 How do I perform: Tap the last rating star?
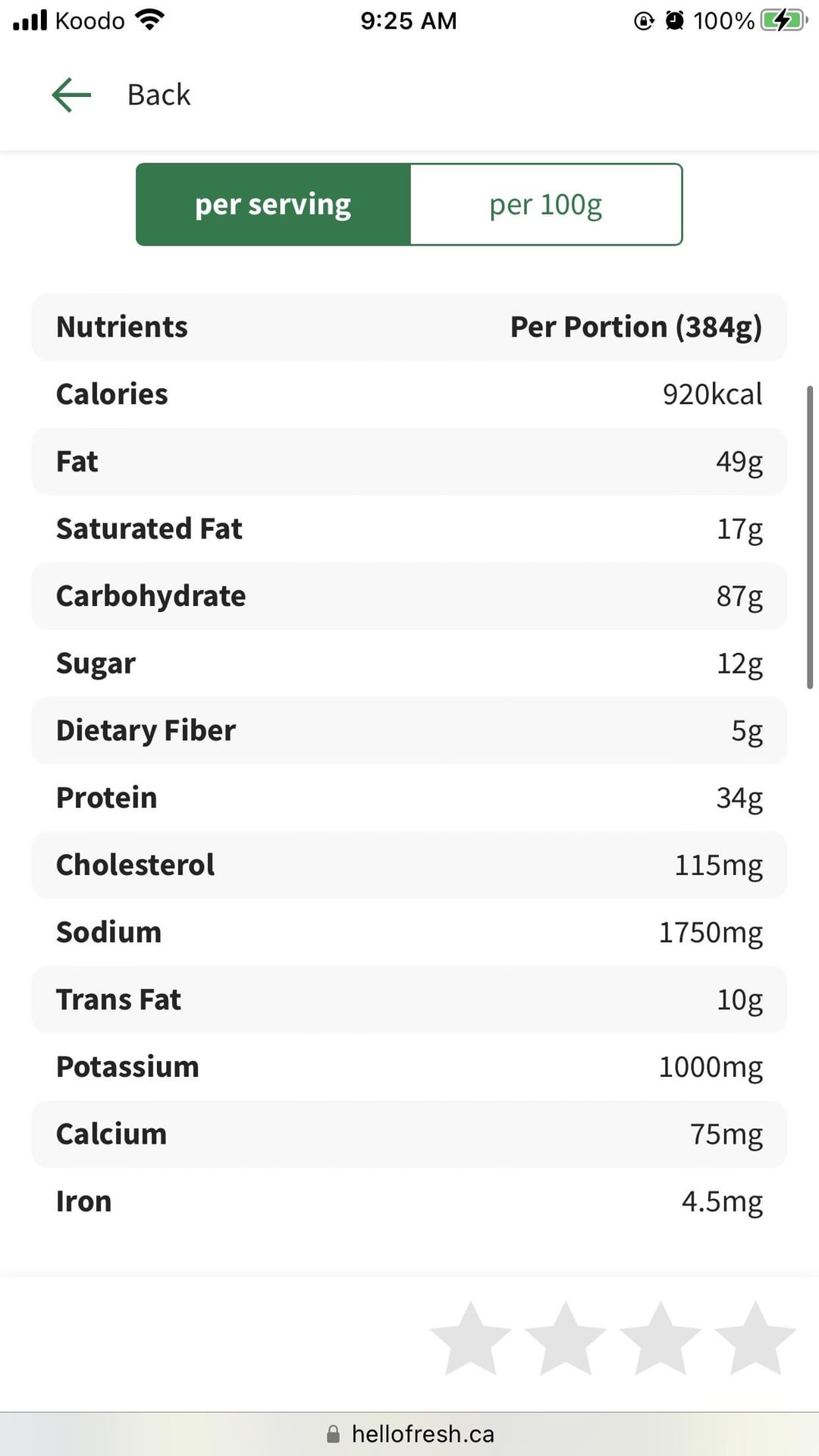[x=755, y=1339]
